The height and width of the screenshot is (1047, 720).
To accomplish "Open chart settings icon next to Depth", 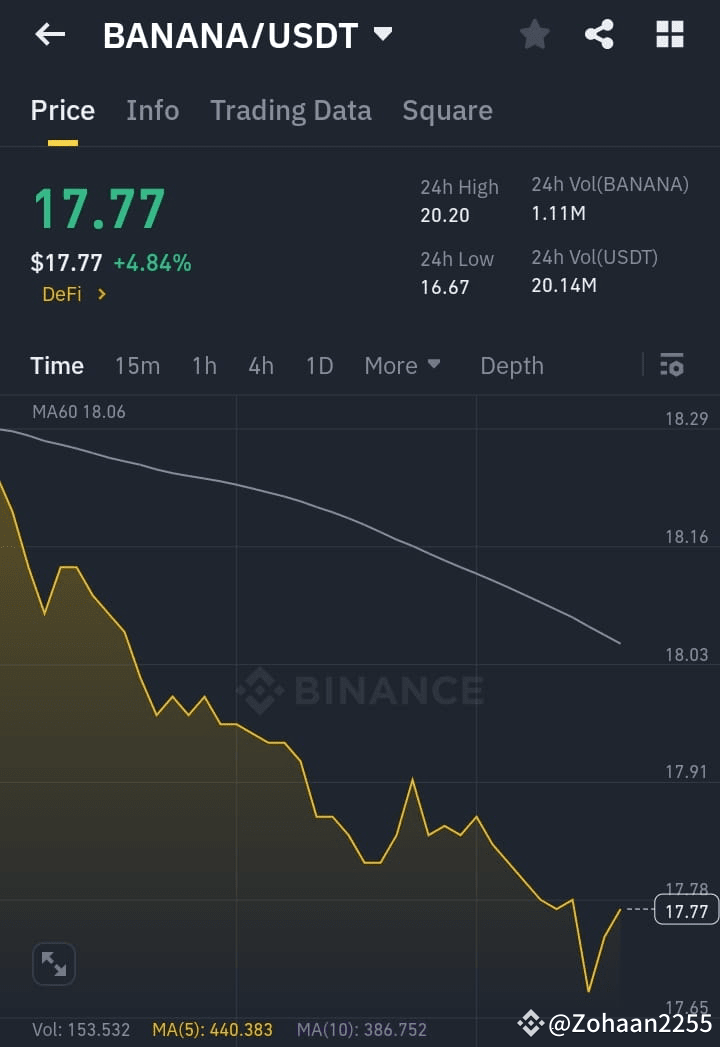I will pyautogui.click(x=671, y=366).
